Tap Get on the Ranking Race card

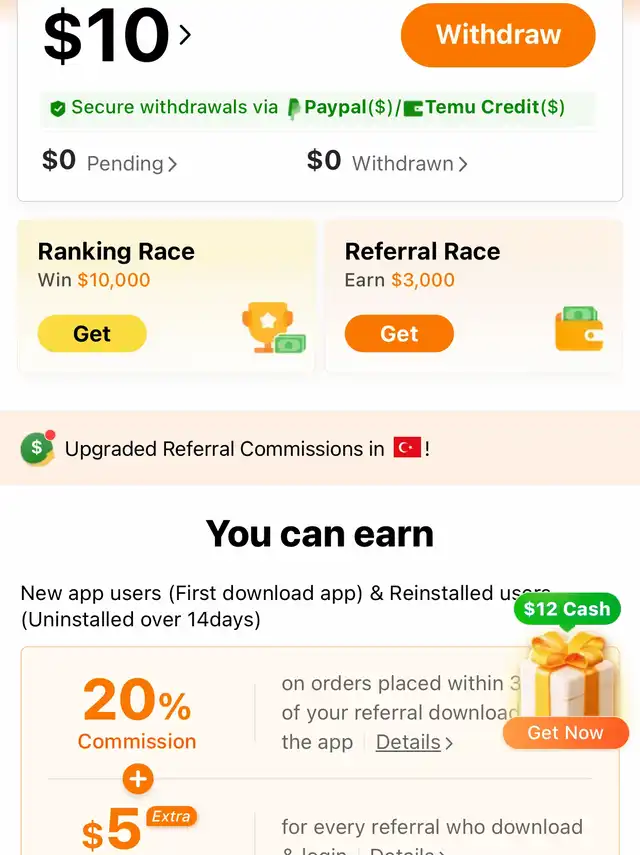pos(92,334)
